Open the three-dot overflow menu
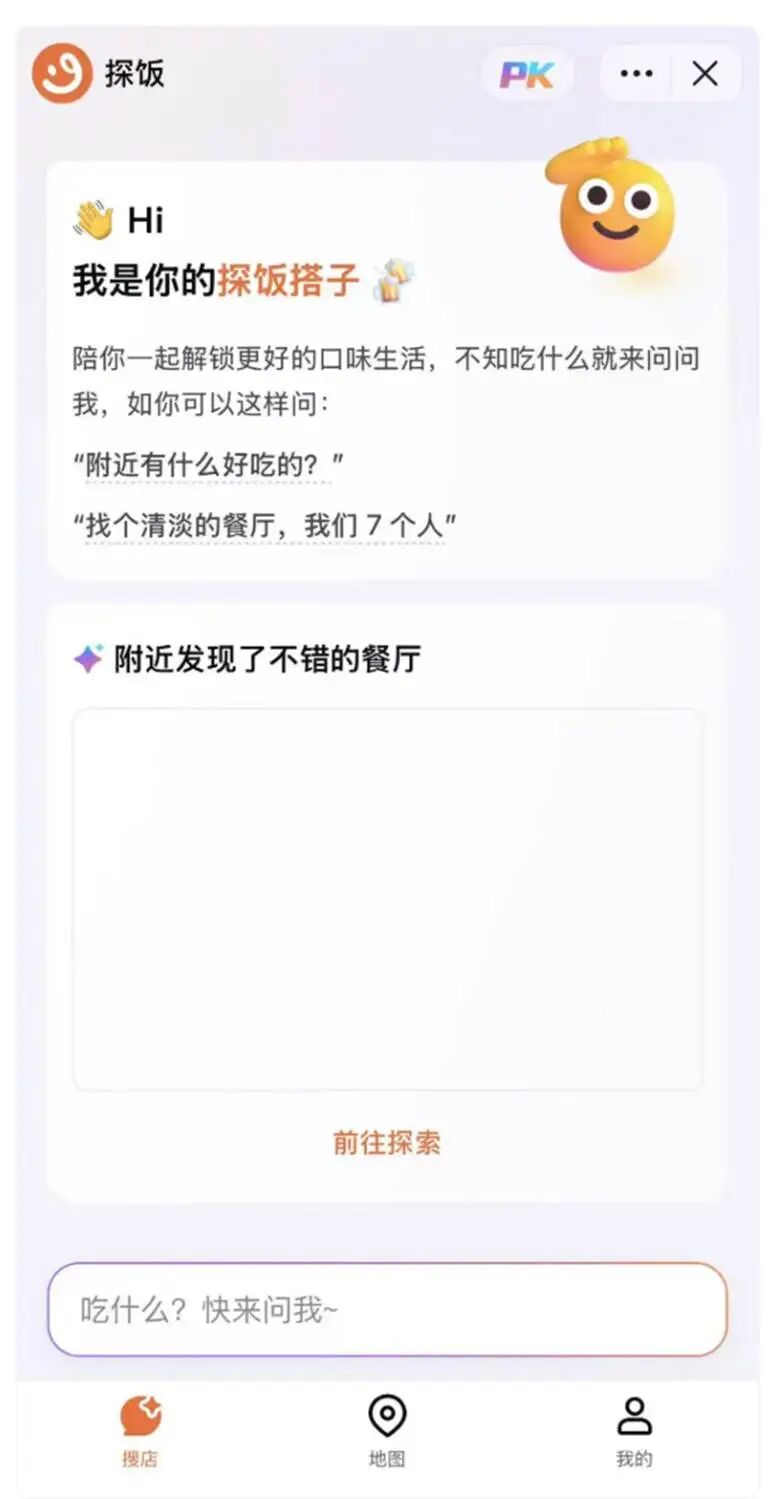 636,74
